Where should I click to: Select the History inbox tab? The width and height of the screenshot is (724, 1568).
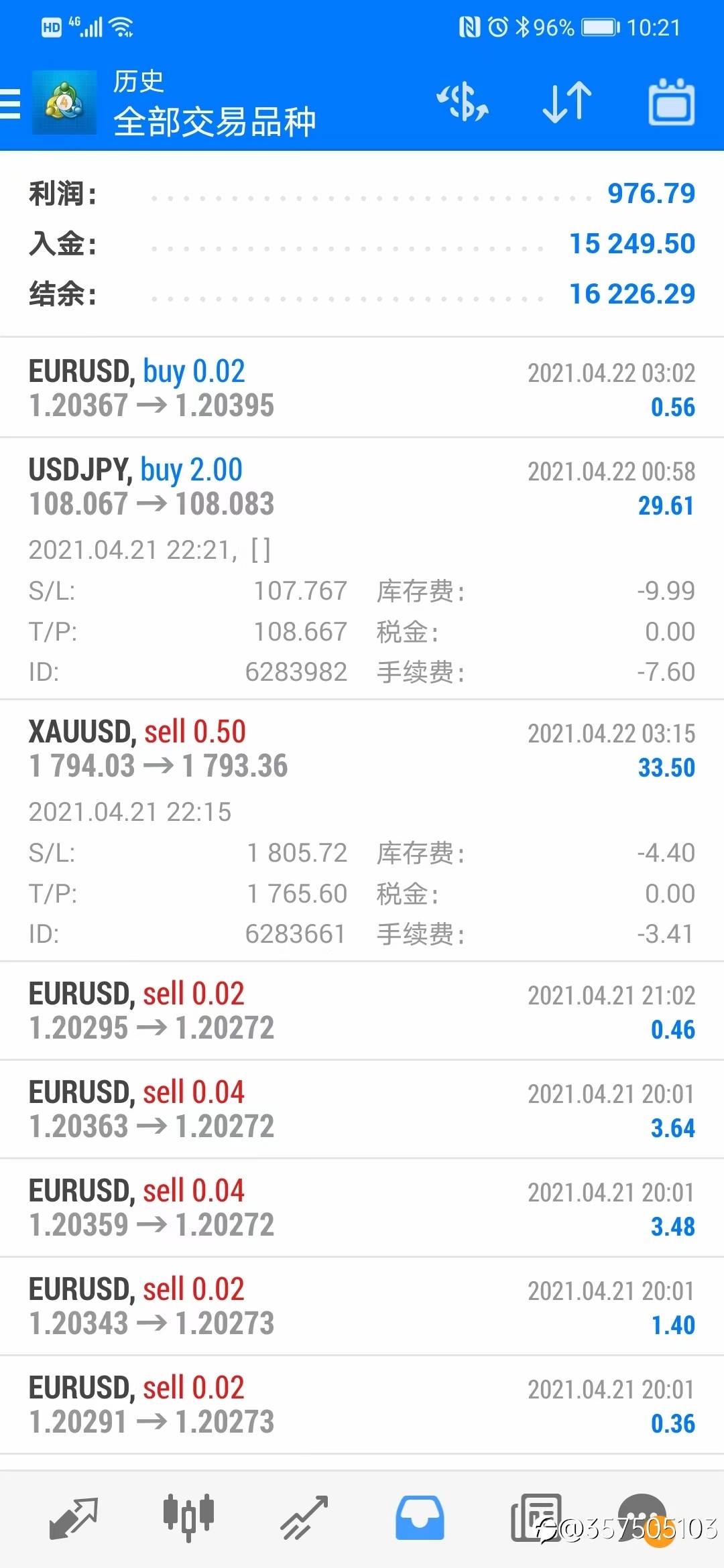420,1518
